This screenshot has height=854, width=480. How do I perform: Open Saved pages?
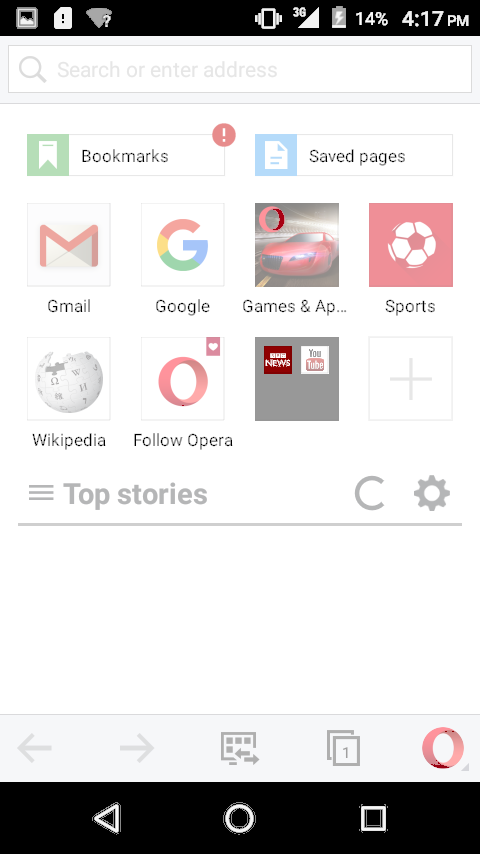pos(354,155)
